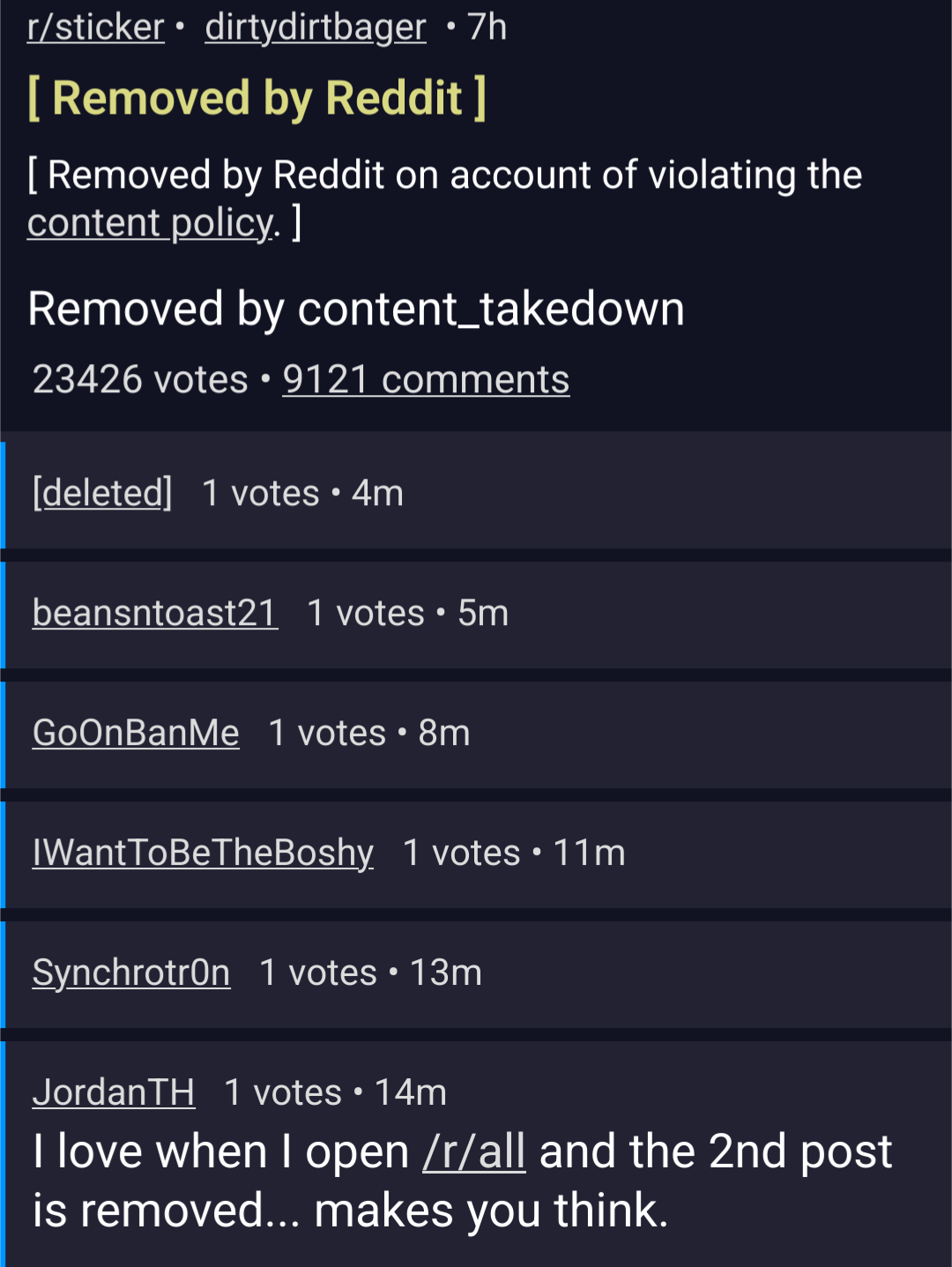Tap the [deleted] user link
Screen dimensions: 952x1267
(x=102, y=493)
